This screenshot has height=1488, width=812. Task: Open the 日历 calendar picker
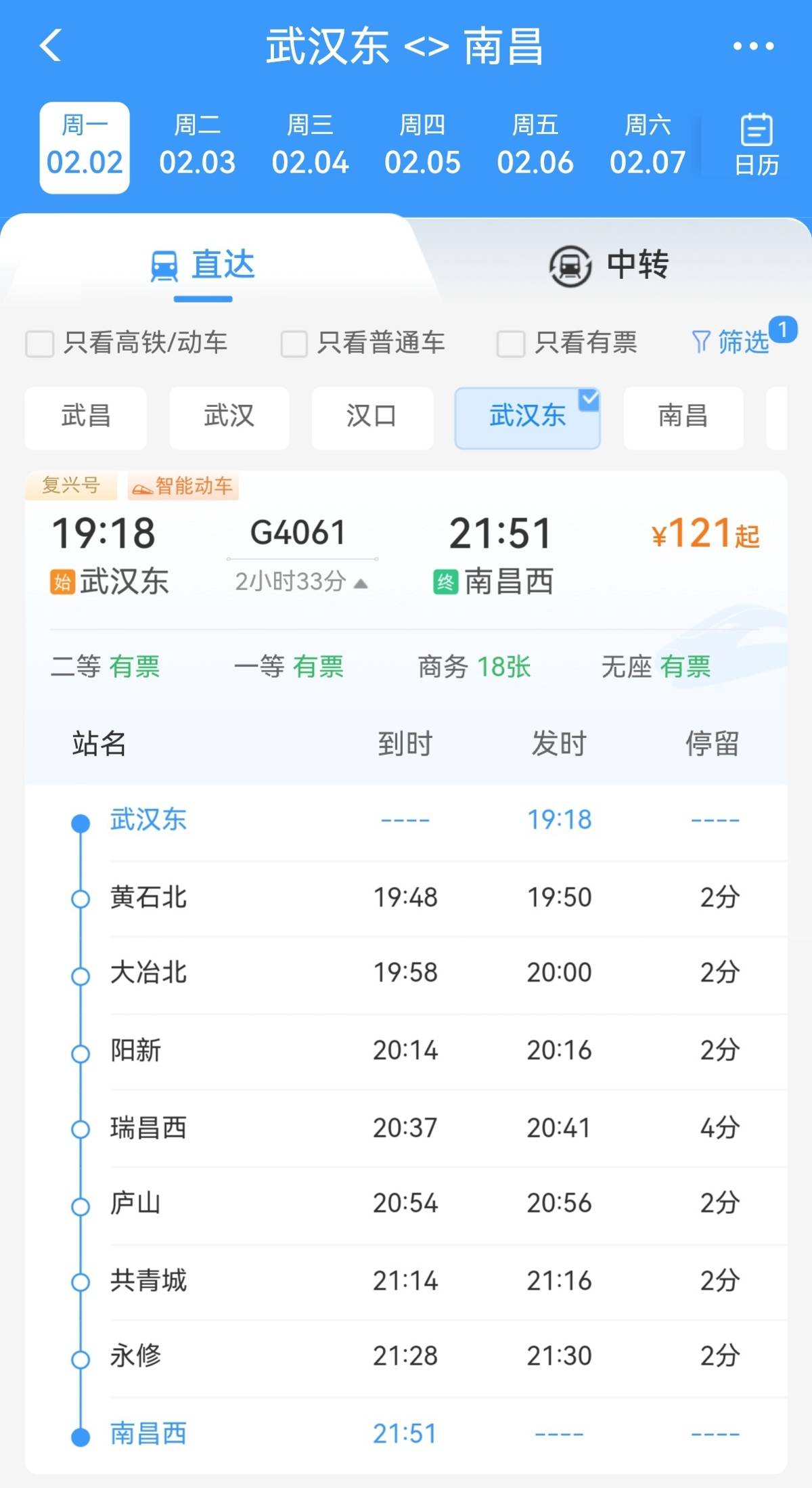pyautogui.click(x=757, y=146)
